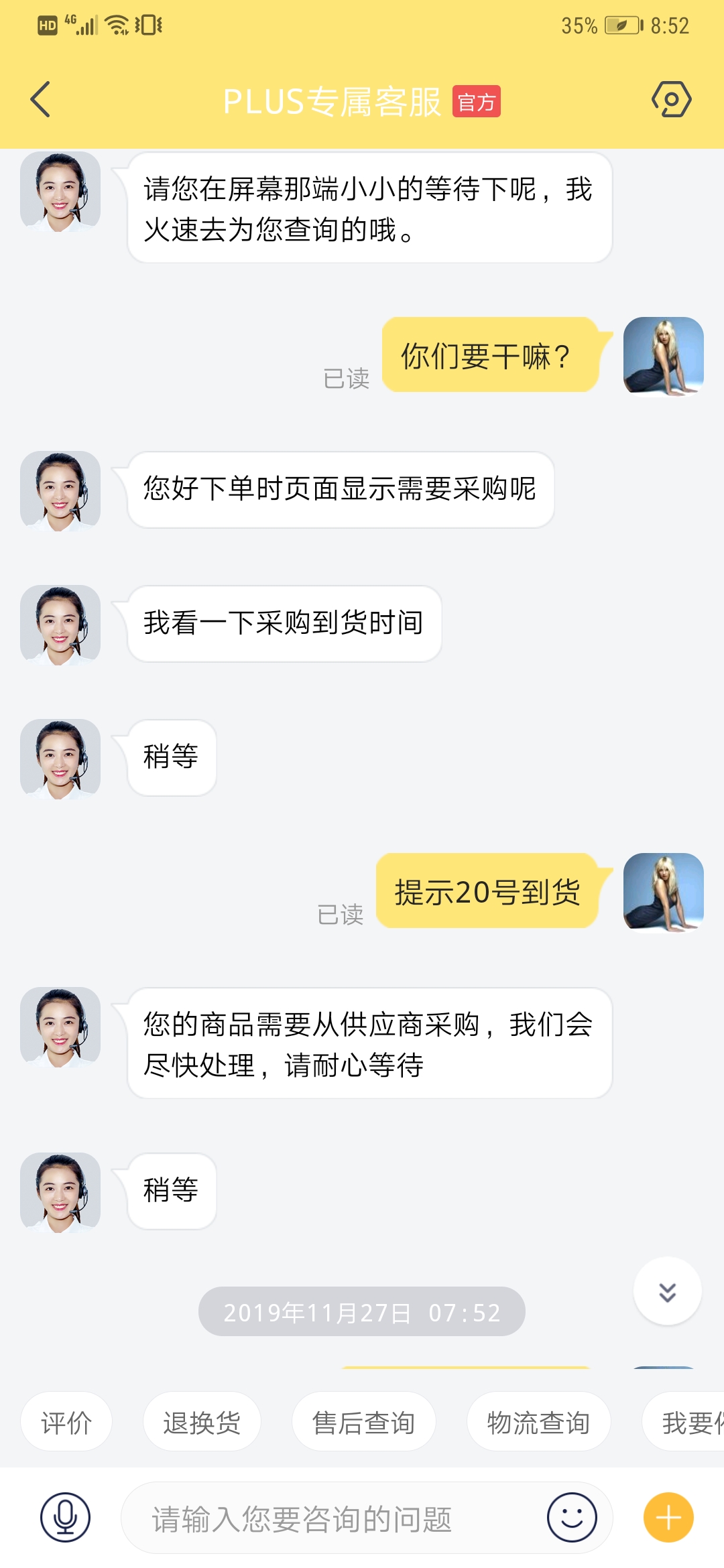The image size is (724, 1568).
Task: Open more attachments plus button
Action: point(668,1518)
